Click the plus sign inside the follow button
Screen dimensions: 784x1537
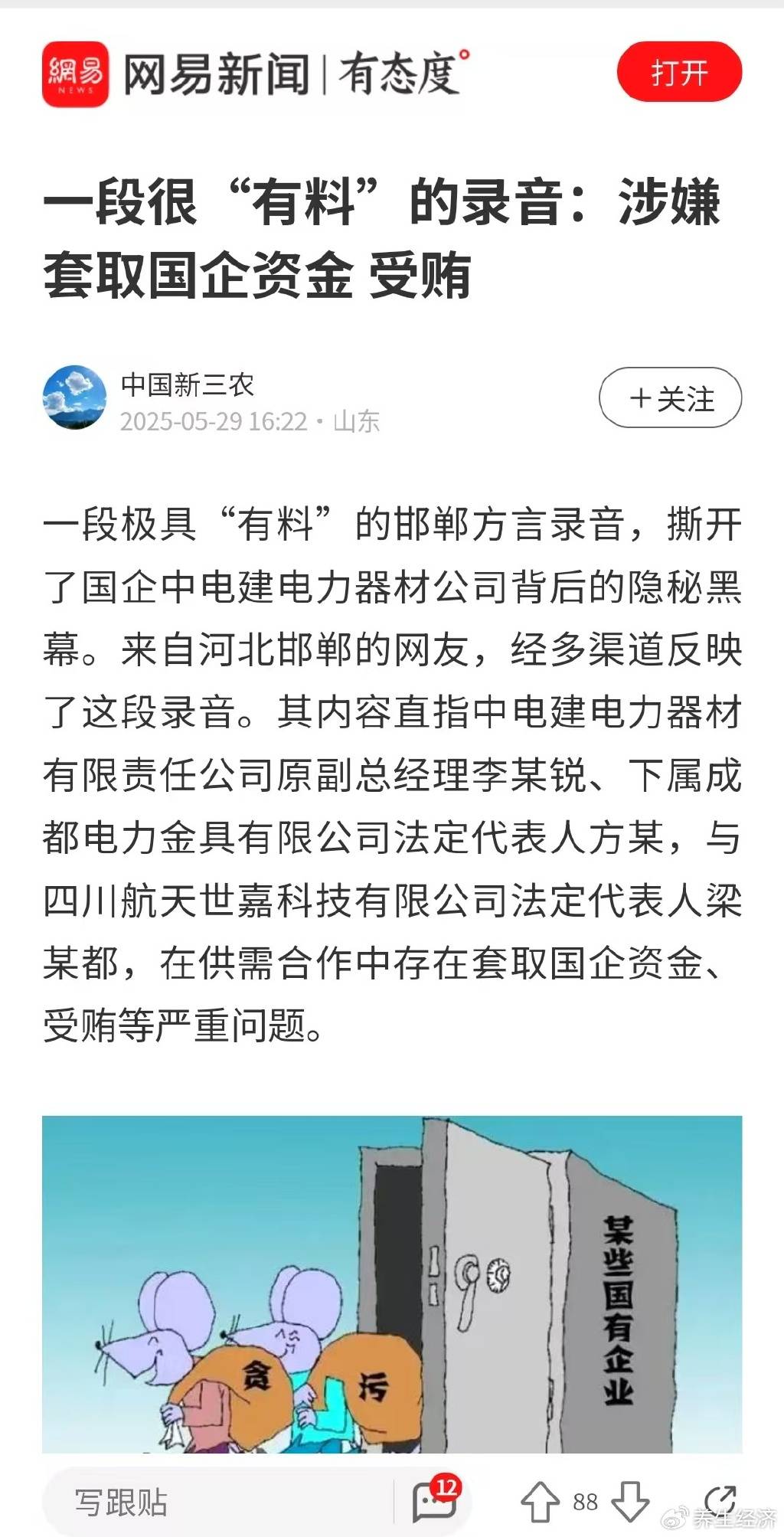tap(640, 397)
